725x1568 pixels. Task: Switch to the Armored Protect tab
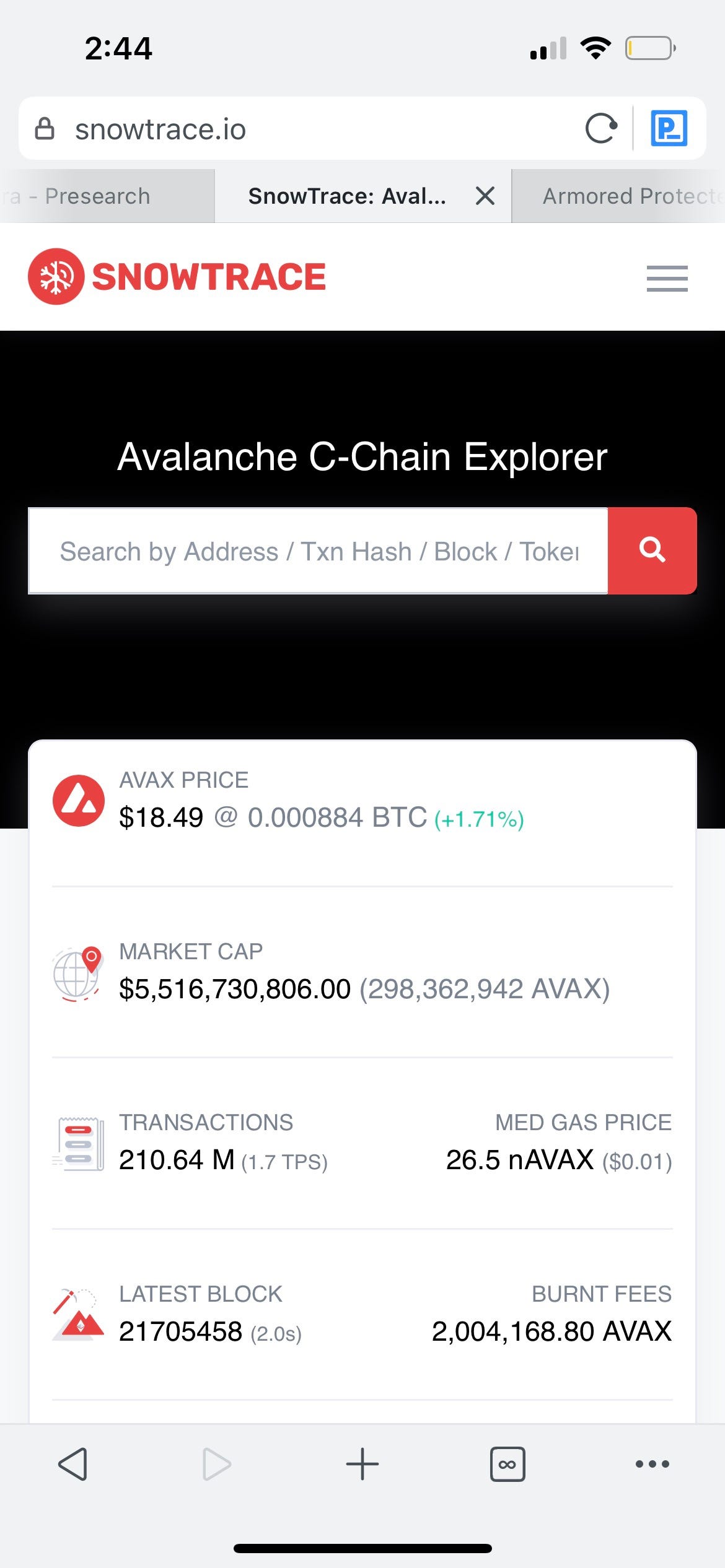[620, 196]
